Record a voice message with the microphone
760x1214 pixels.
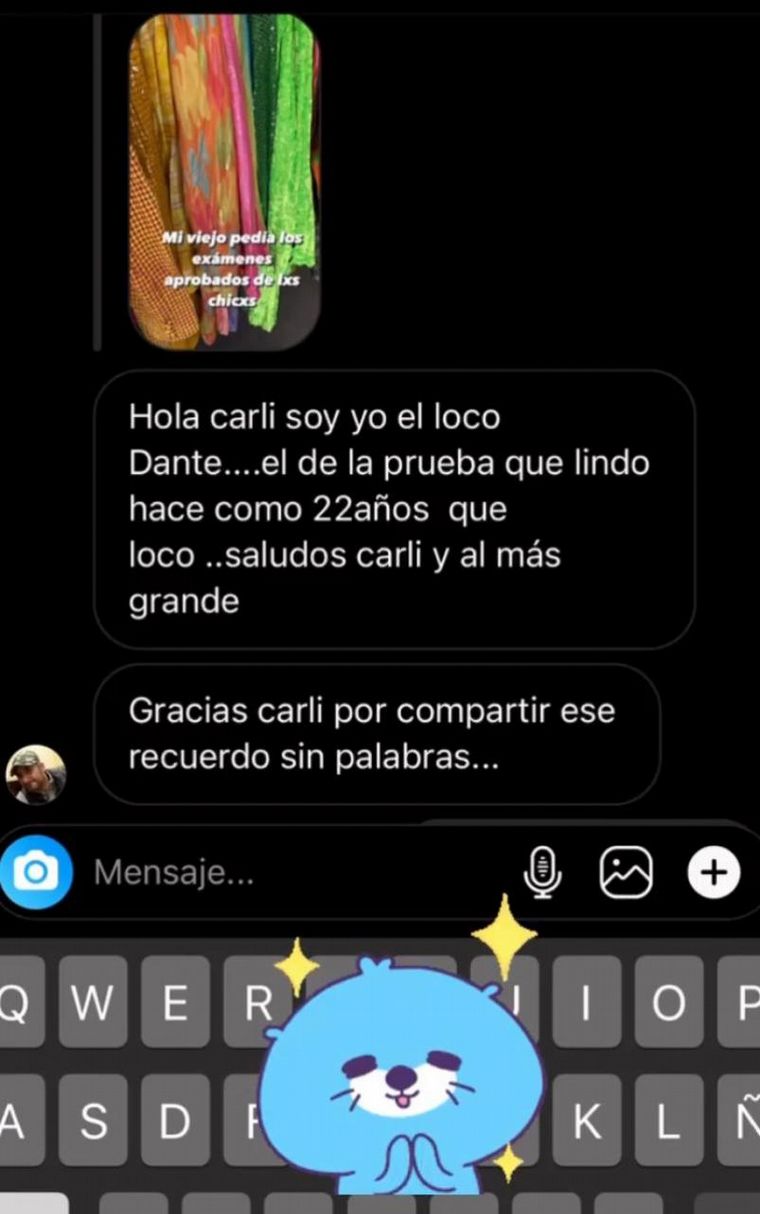[x=543, y=872]
